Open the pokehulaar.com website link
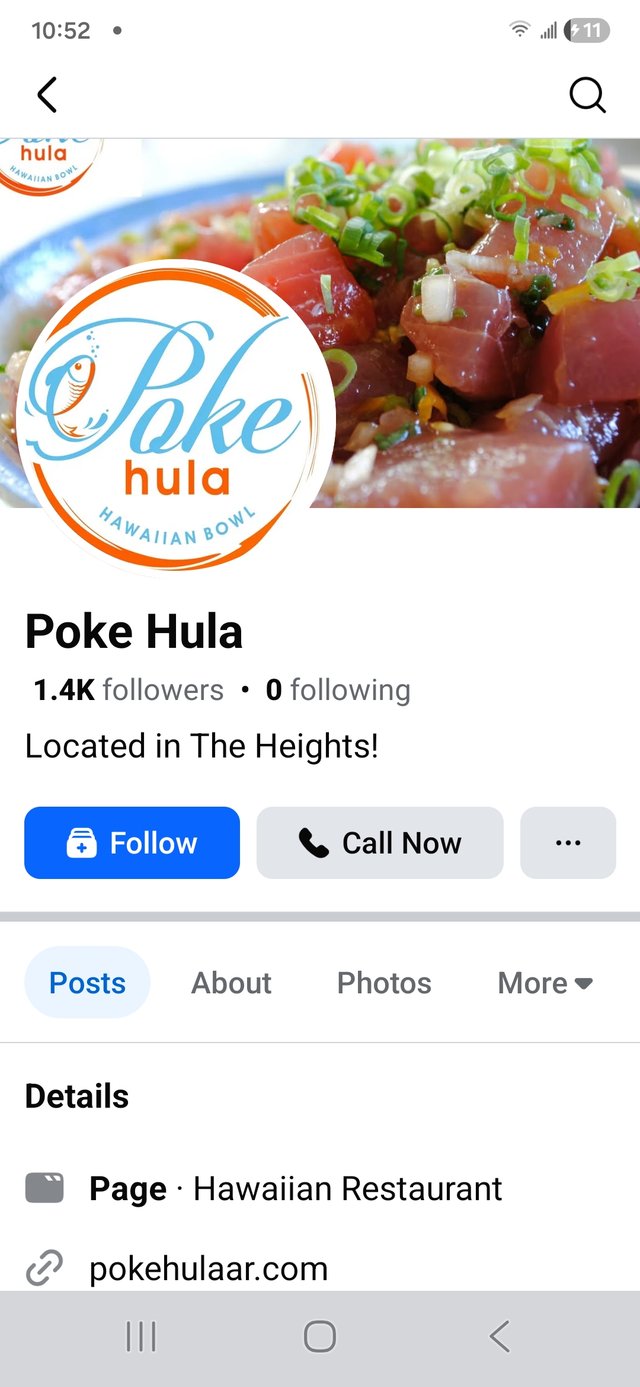Image resolution: width=640 pixels, height=1387 pixels. [208, 1268]
